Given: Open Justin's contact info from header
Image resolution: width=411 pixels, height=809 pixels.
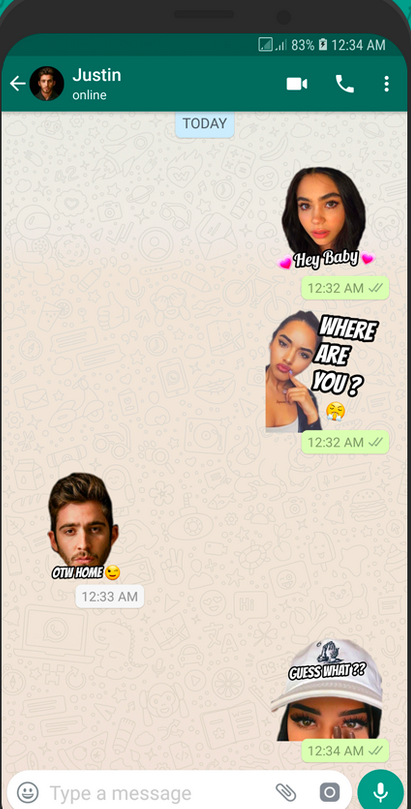Looking at the screenshot, I should (x=97, y=84).
